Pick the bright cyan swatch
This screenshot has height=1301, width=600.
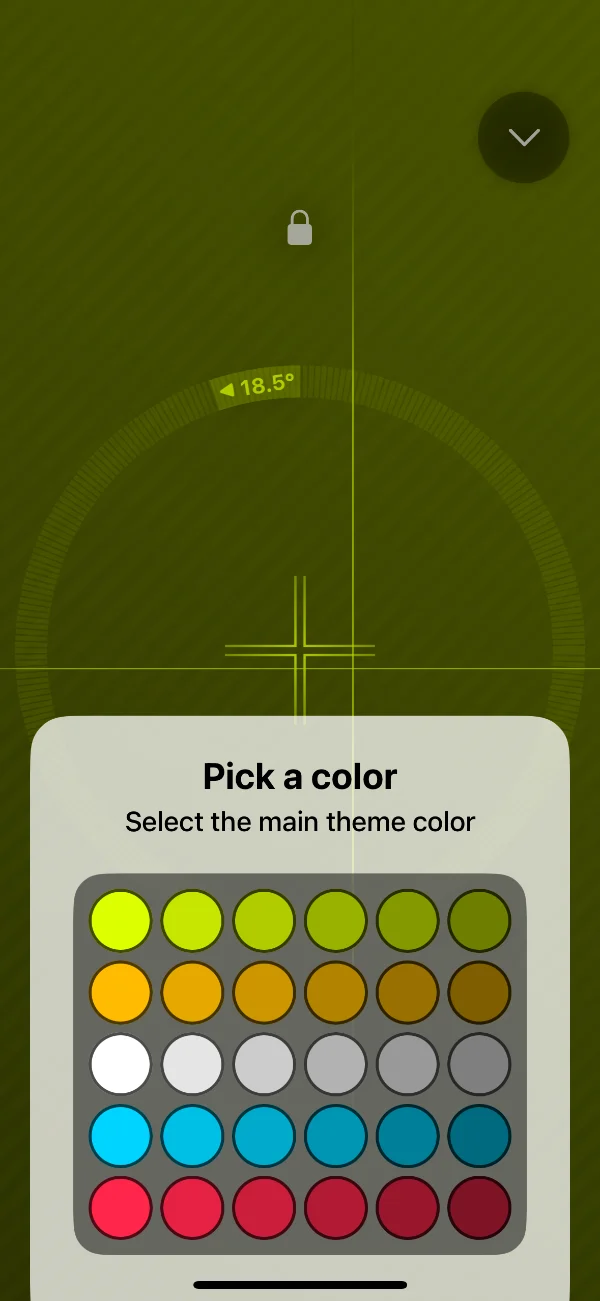(120, 1136)
